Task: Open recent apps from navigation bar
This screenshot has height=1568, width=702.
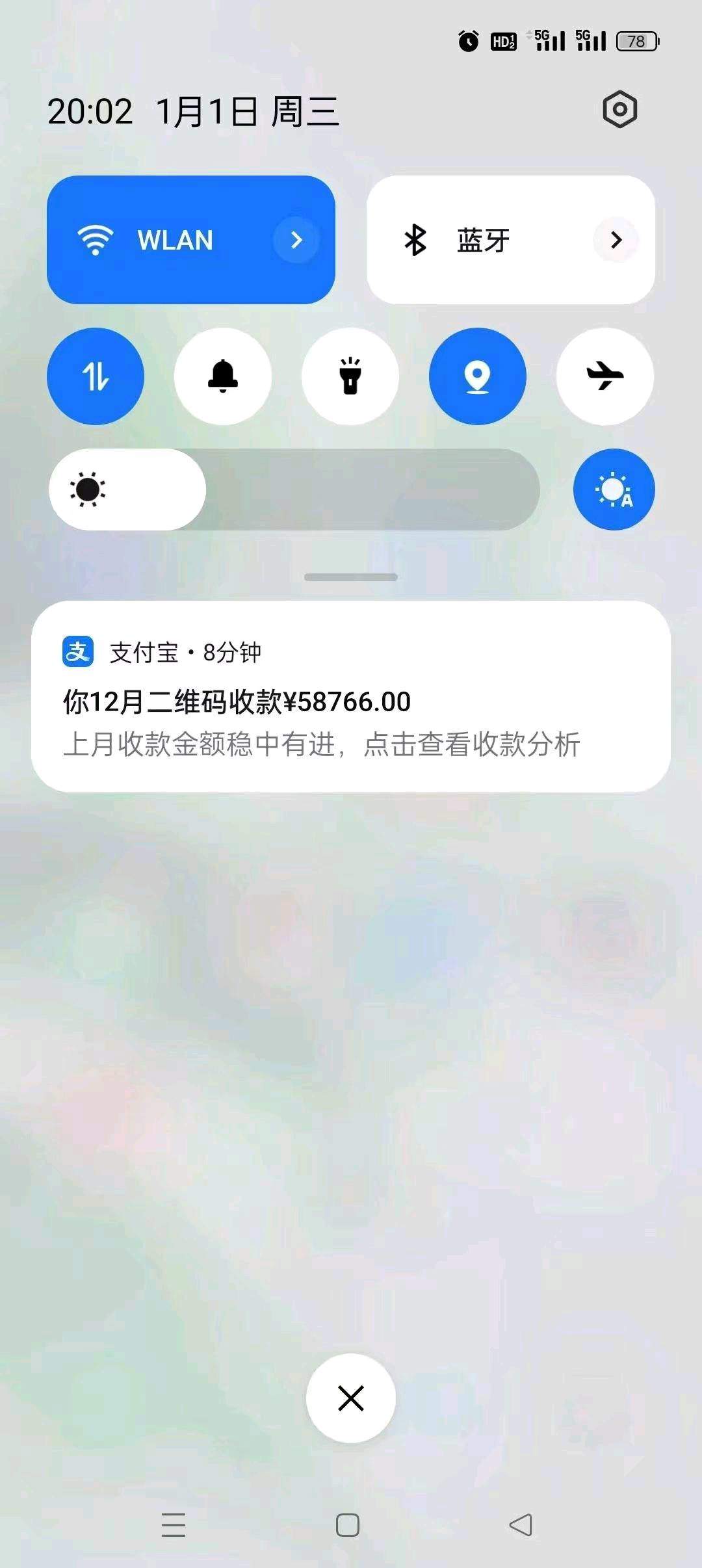Action: (x=174, y=1525)
